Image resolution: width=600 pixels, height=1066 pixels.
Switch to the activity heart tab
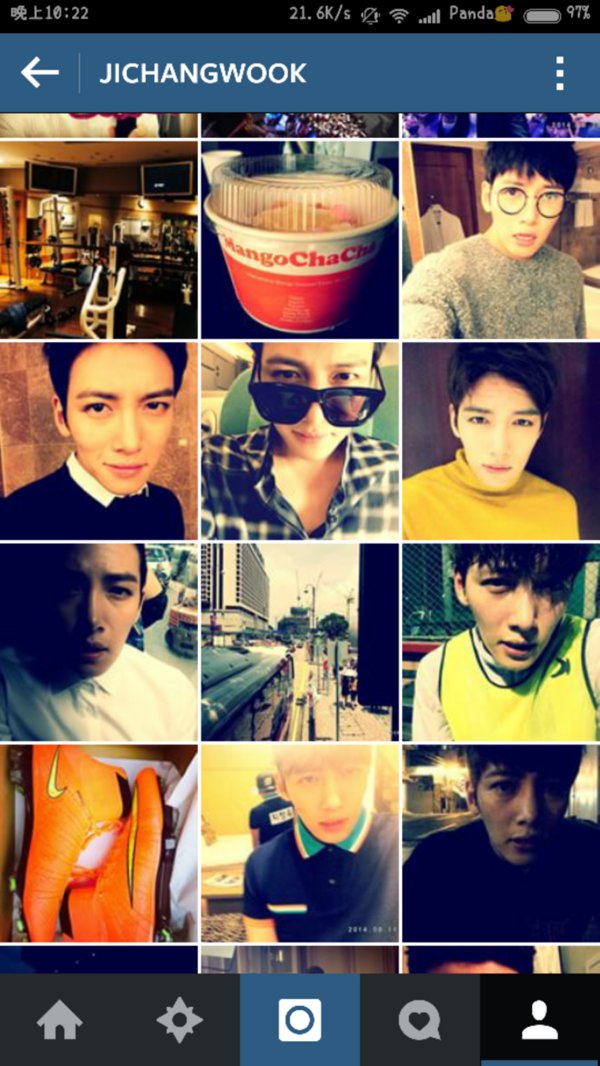420,1020
